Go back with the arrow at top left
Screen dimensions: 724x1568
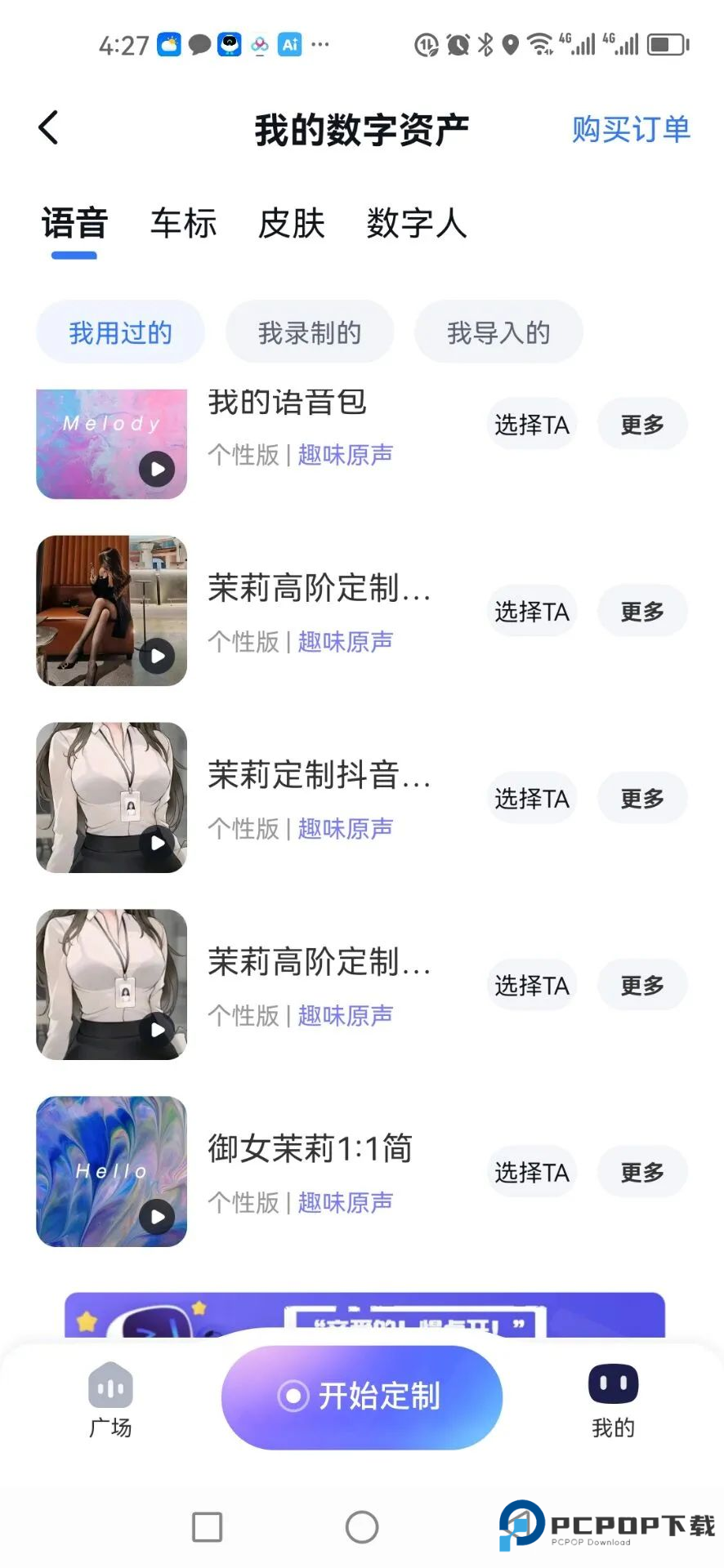point(47,127)
